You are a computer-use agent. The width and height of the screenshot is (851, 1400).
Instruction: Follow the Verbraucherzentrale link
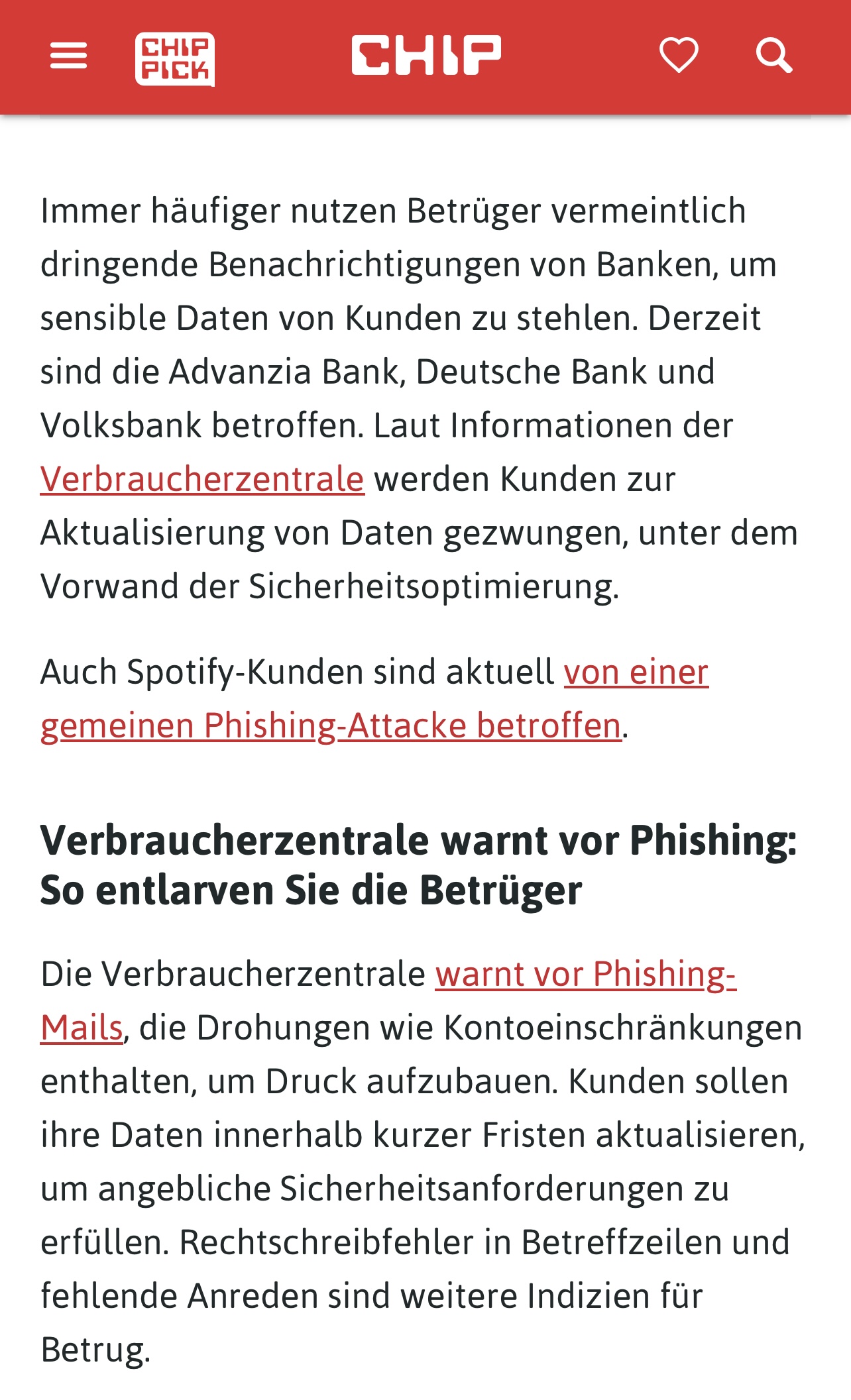pos(202,479)
